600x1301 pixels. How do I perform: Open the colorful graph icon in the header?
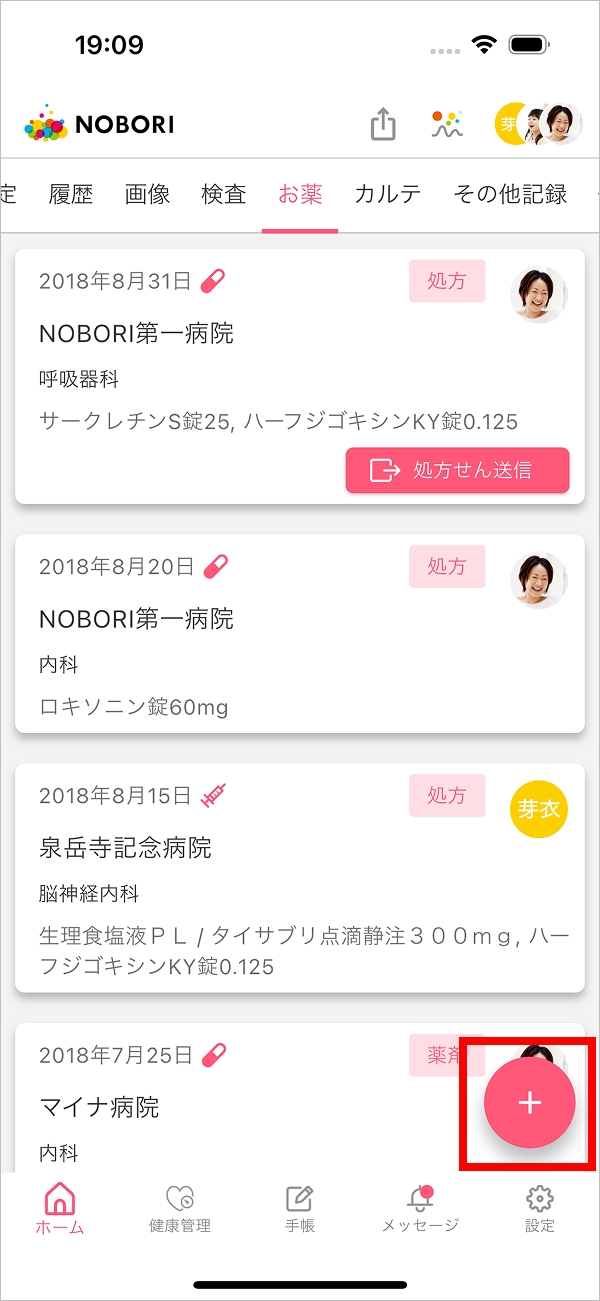coord(447,125)
